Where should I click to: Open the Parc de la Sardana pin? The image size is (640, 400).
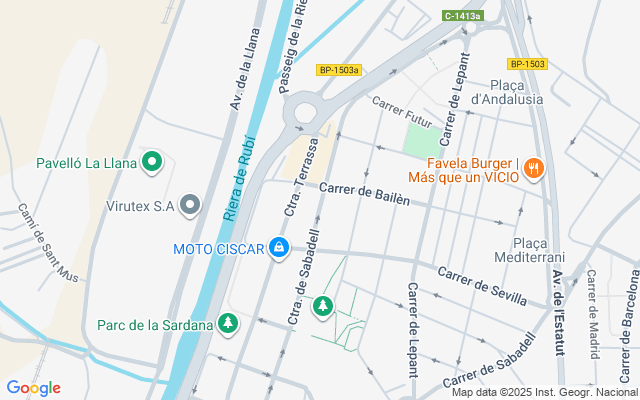(229, 324)
